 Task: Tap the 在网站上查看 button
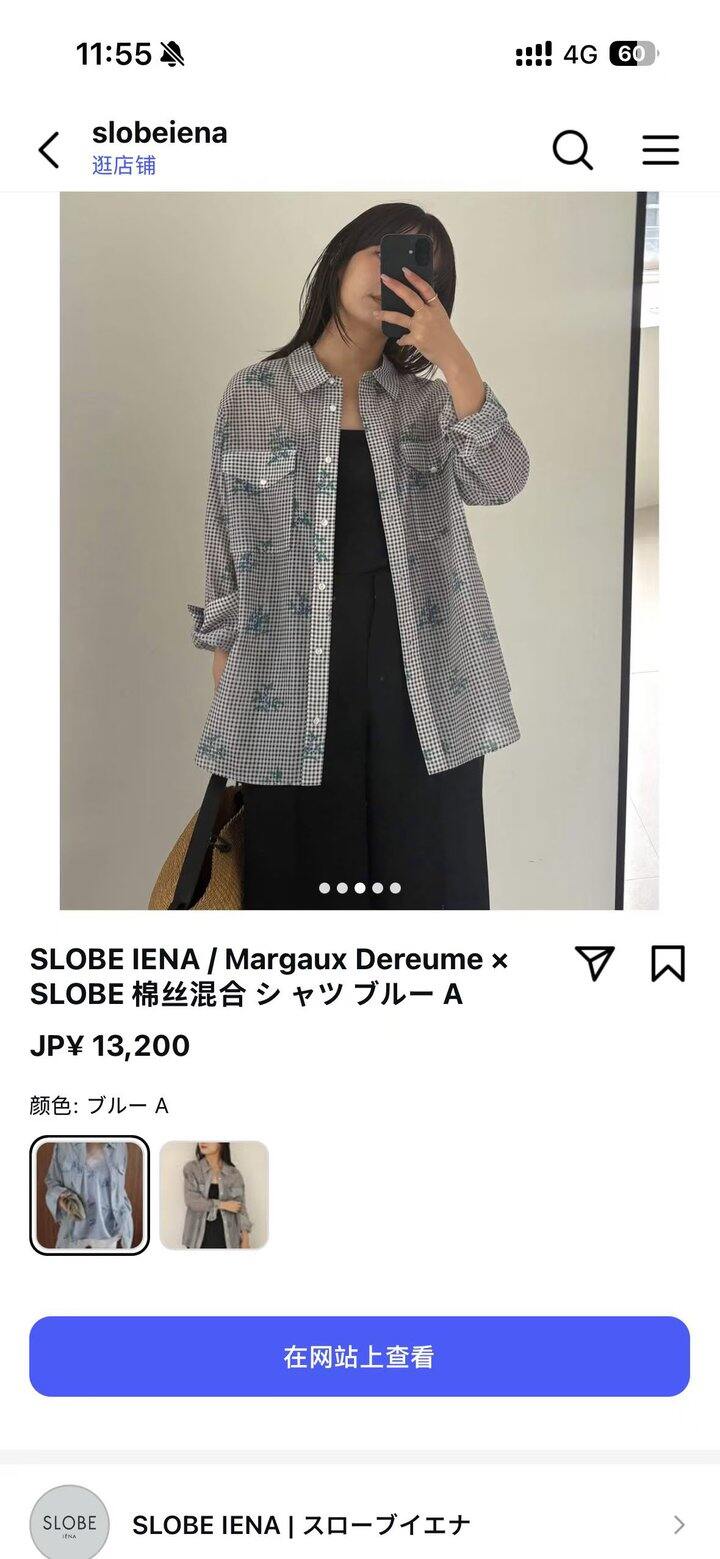pos(359,1356)
